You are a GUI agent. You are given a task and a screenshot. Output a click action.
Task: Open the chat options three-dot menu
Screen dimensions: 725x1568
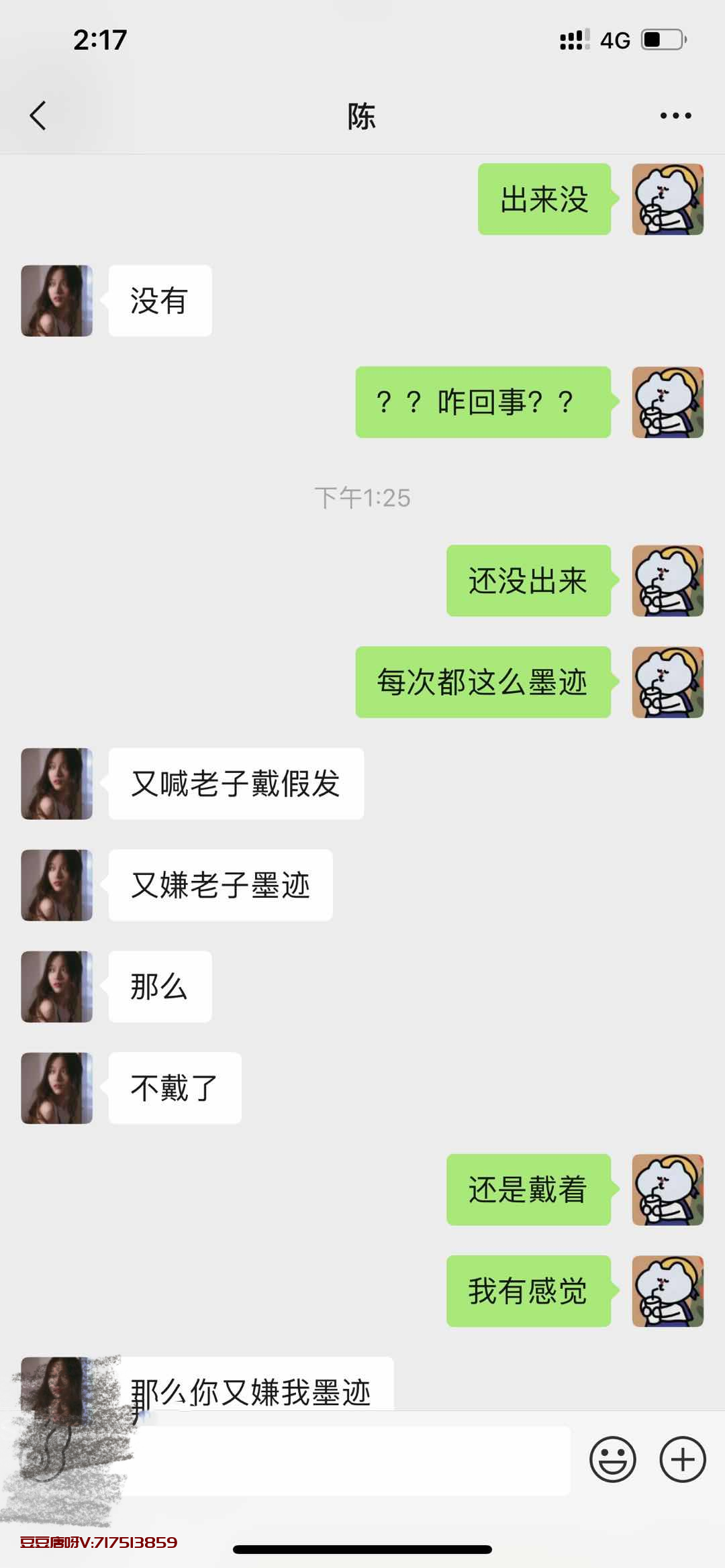pos(675,115)
